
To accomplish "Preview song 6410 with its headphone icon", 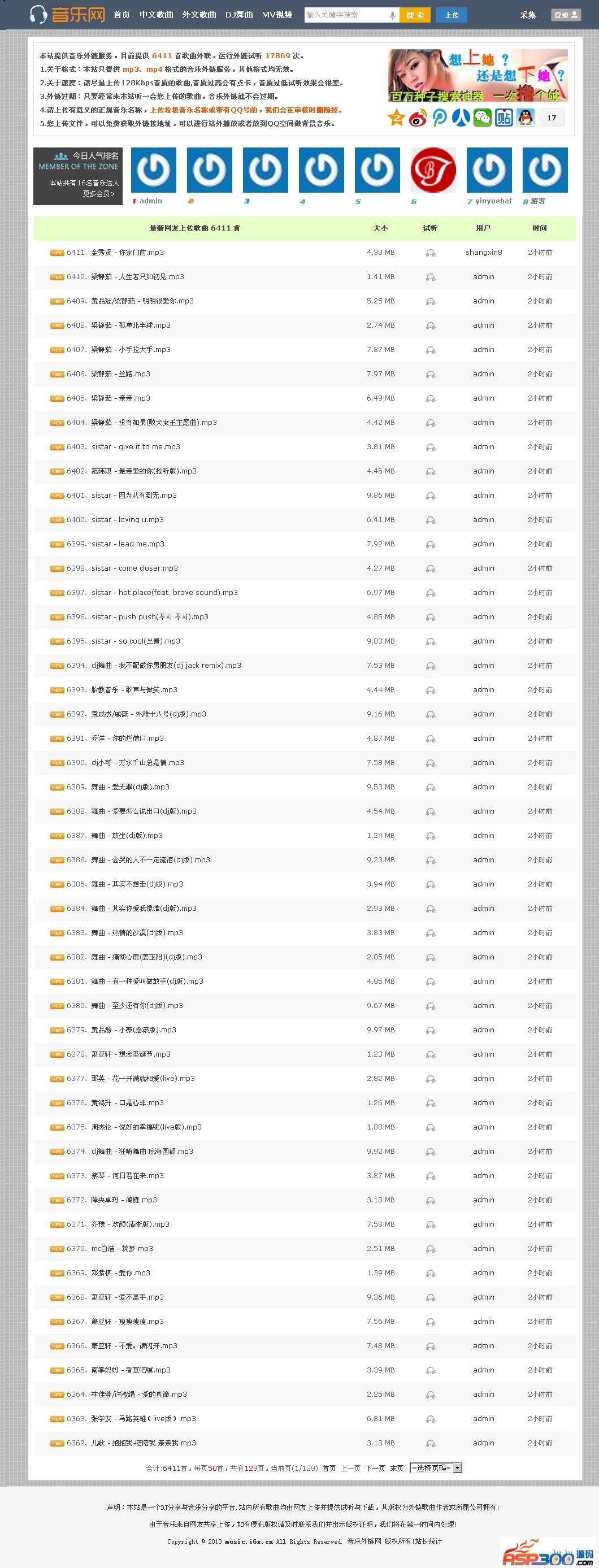I will pos(431,277).
